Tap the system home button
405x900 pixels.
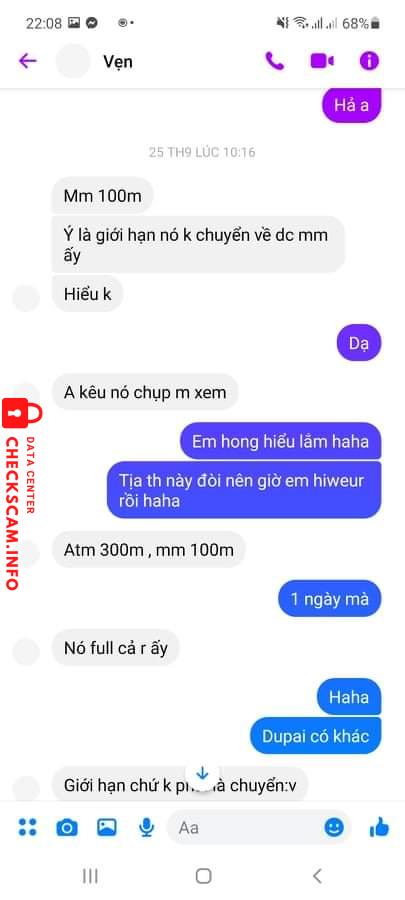[203, 875]
